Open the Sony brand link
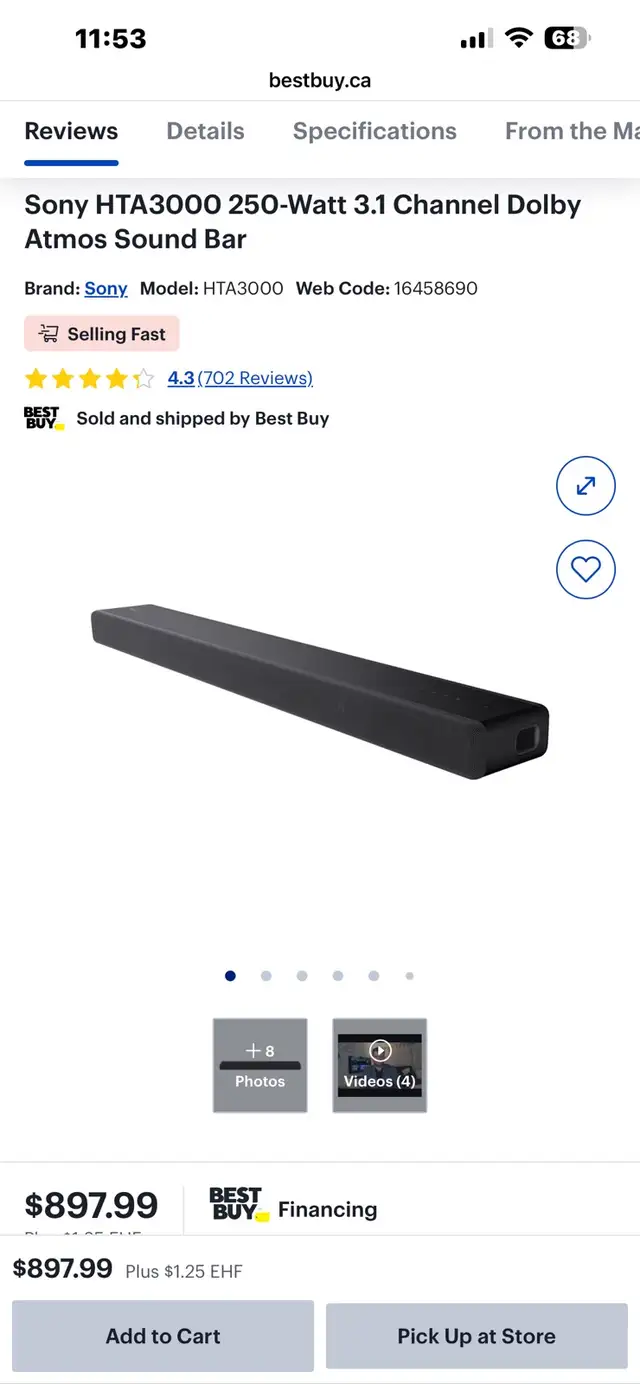The height and width of the screenshot is (1384, 640). tap(106, 288)
